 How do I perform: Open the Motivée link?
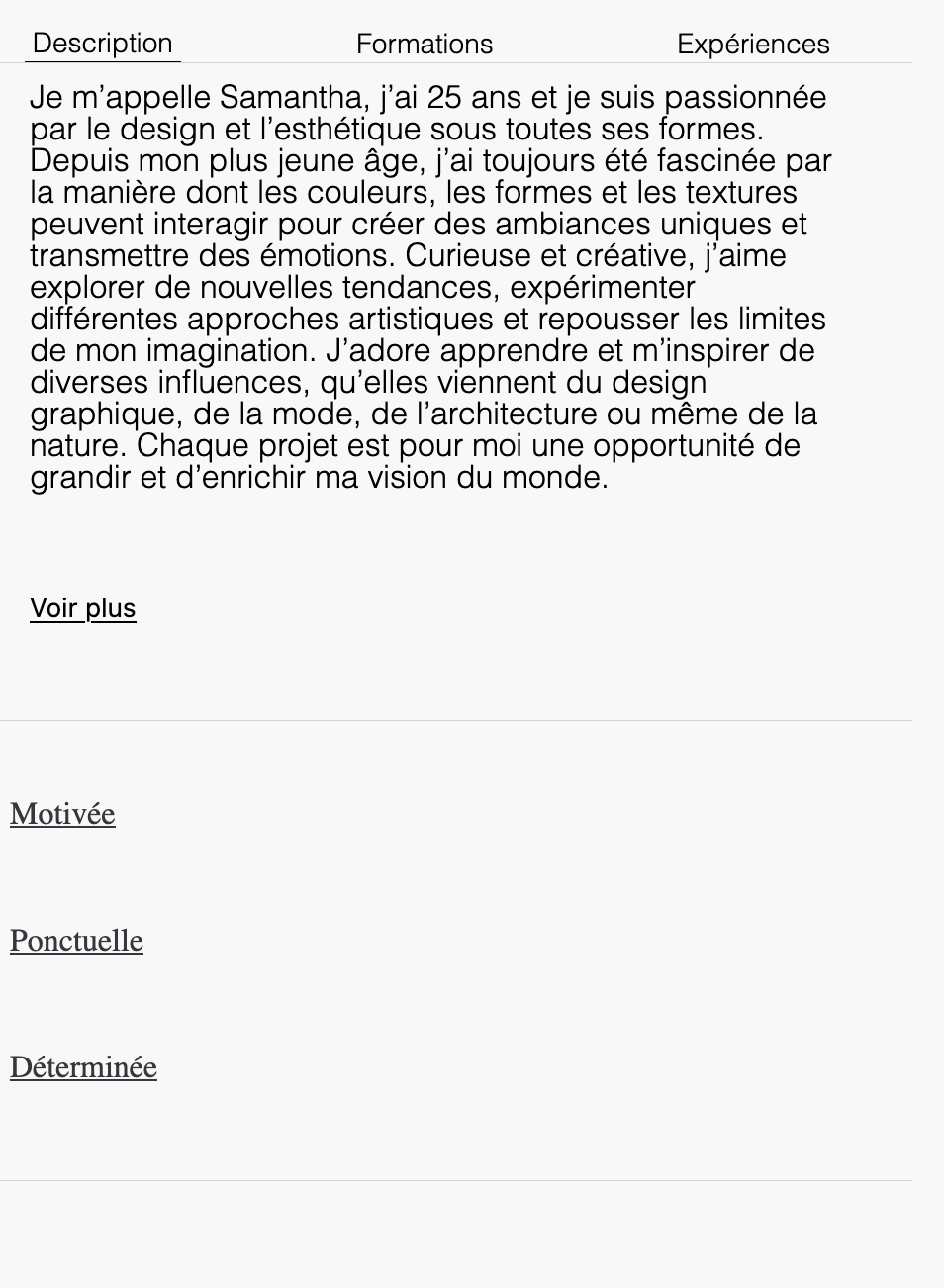(62, 814)
